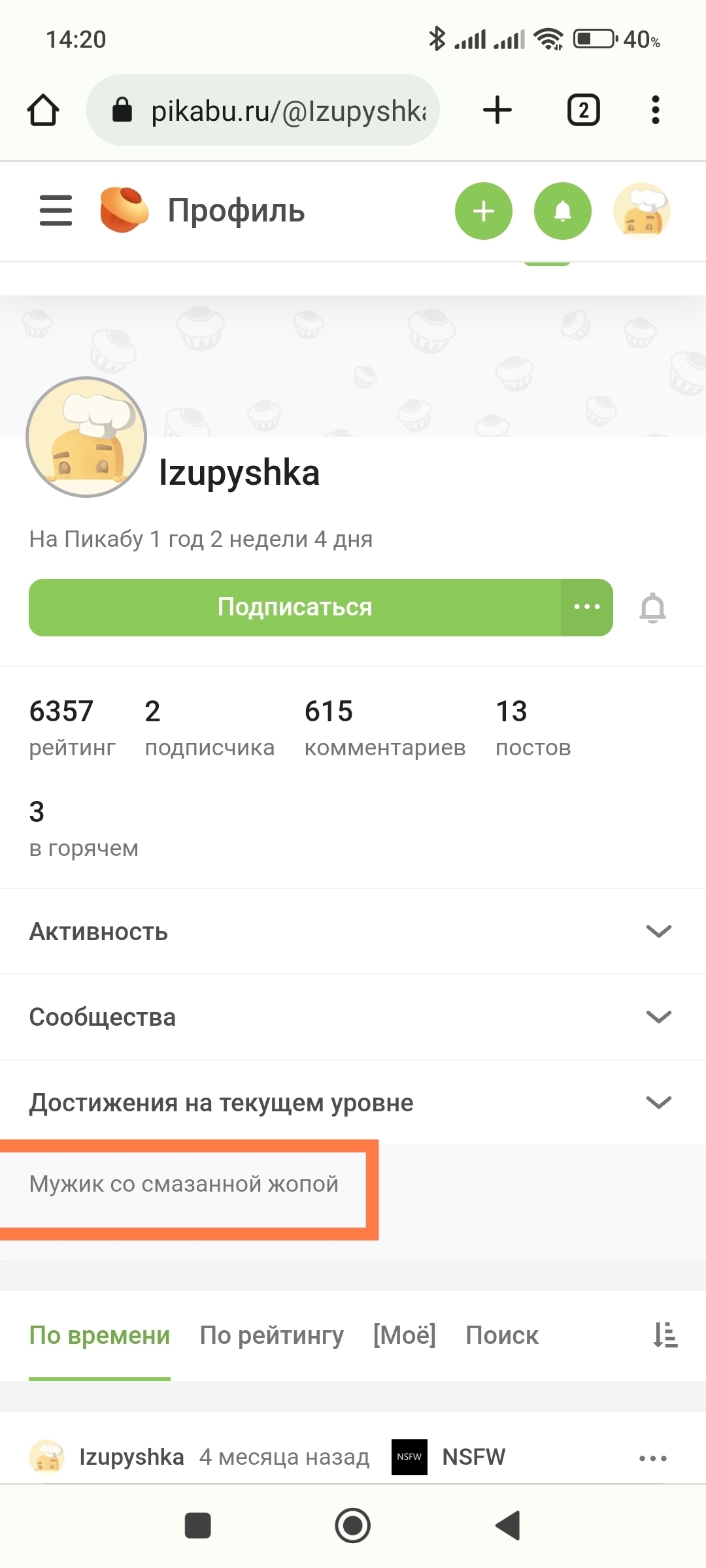Open the hamburger menu
The height and width of the screenshot is (1568, 706).
tap(56, 210)
